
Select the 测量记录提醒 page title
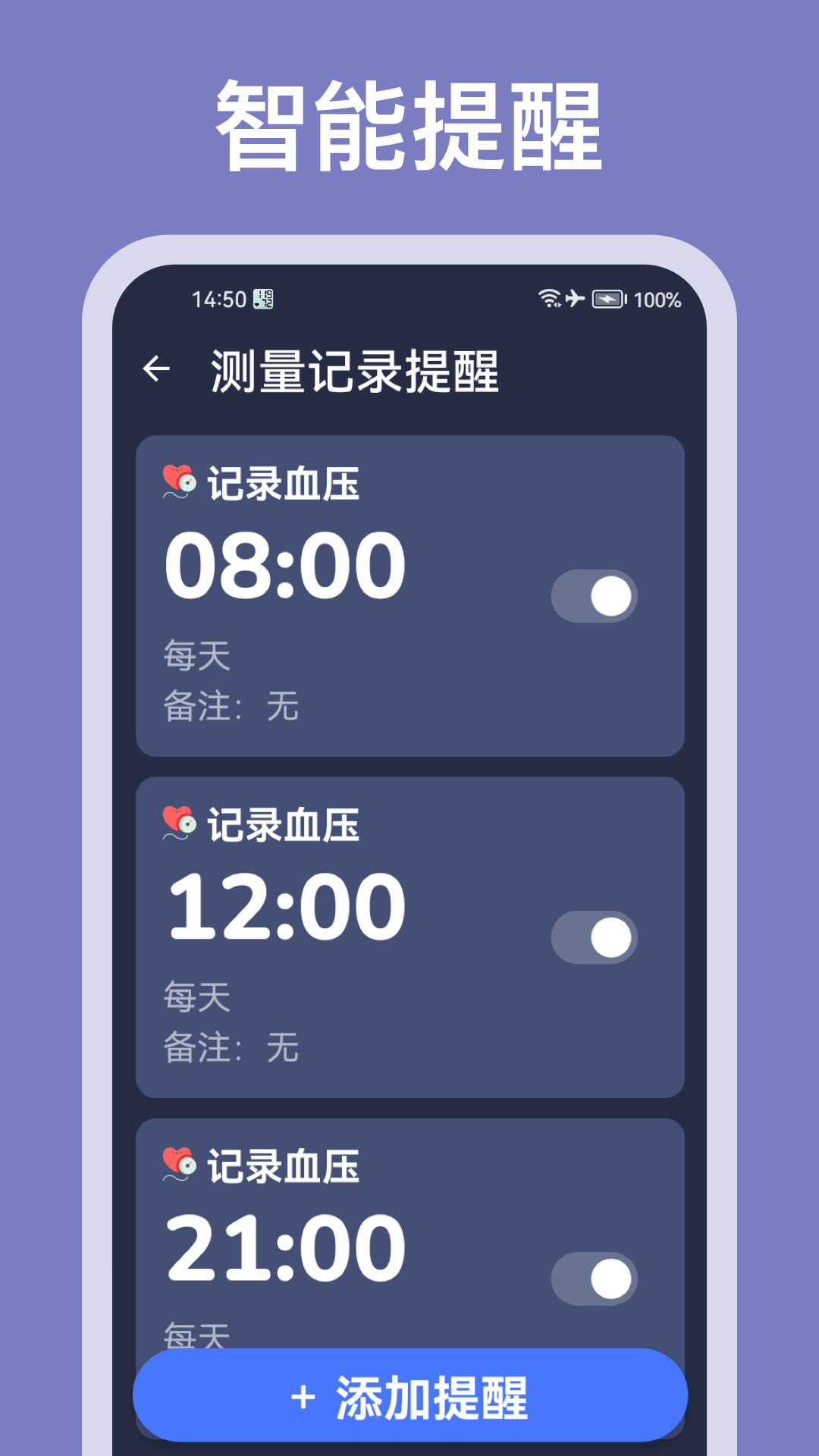click(354, 369)
